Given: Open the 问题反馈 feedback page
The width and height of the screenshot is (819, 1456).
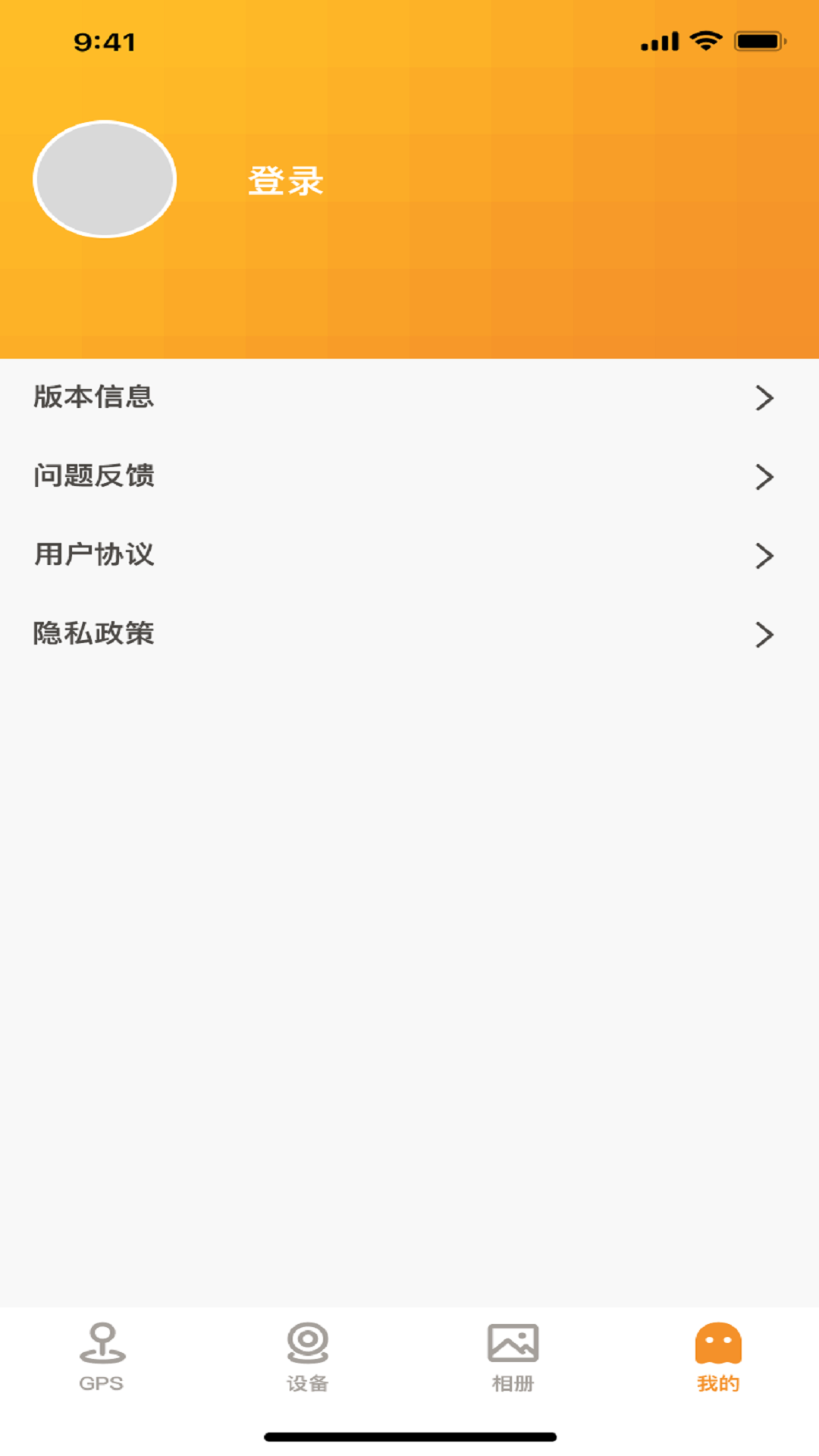Looking at the screenshot, I should (409, 476).
